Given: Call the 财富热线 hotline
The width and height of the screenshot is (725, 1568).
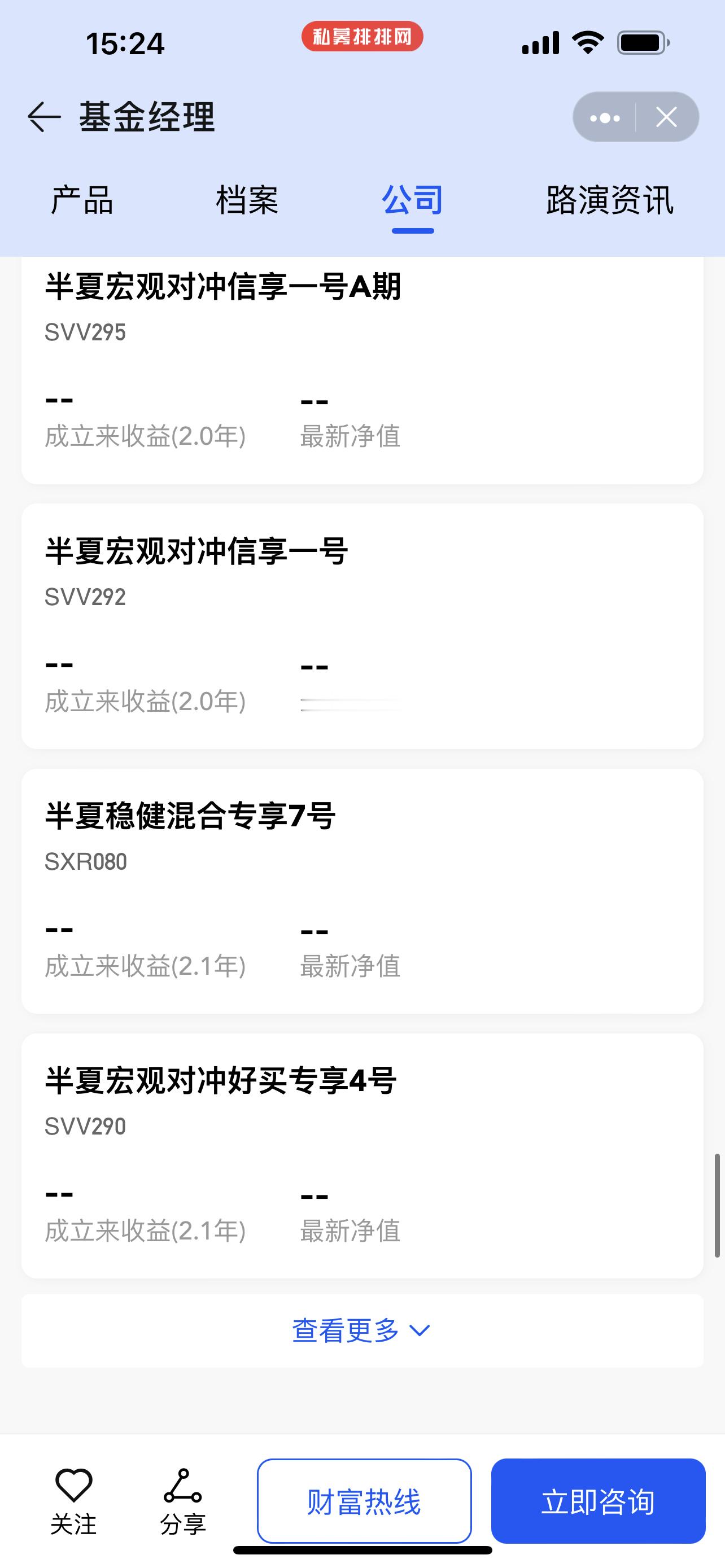Looking at the screenshot, I should (364, 1501).
